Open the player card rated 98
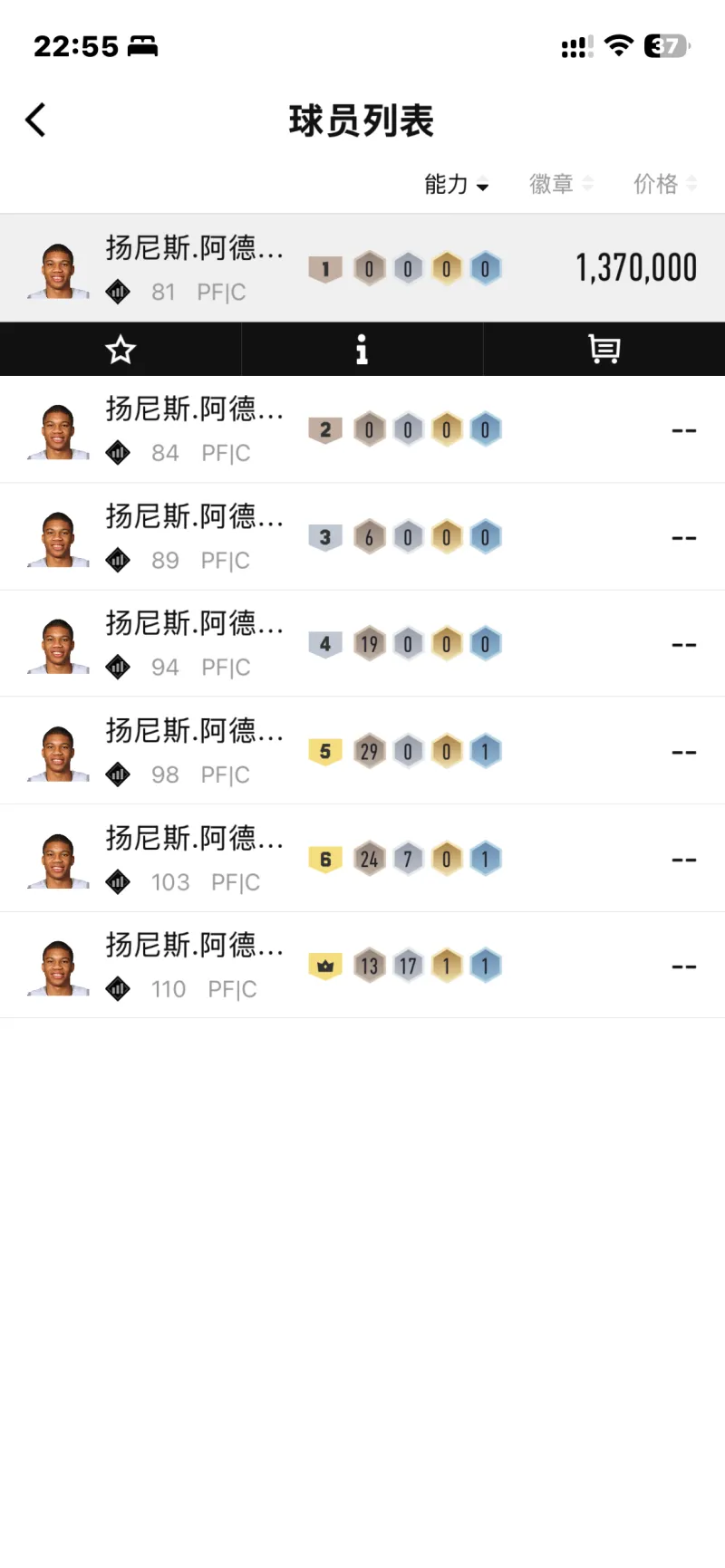This screenshot has width=725, height=1568. tap(362, 751)
